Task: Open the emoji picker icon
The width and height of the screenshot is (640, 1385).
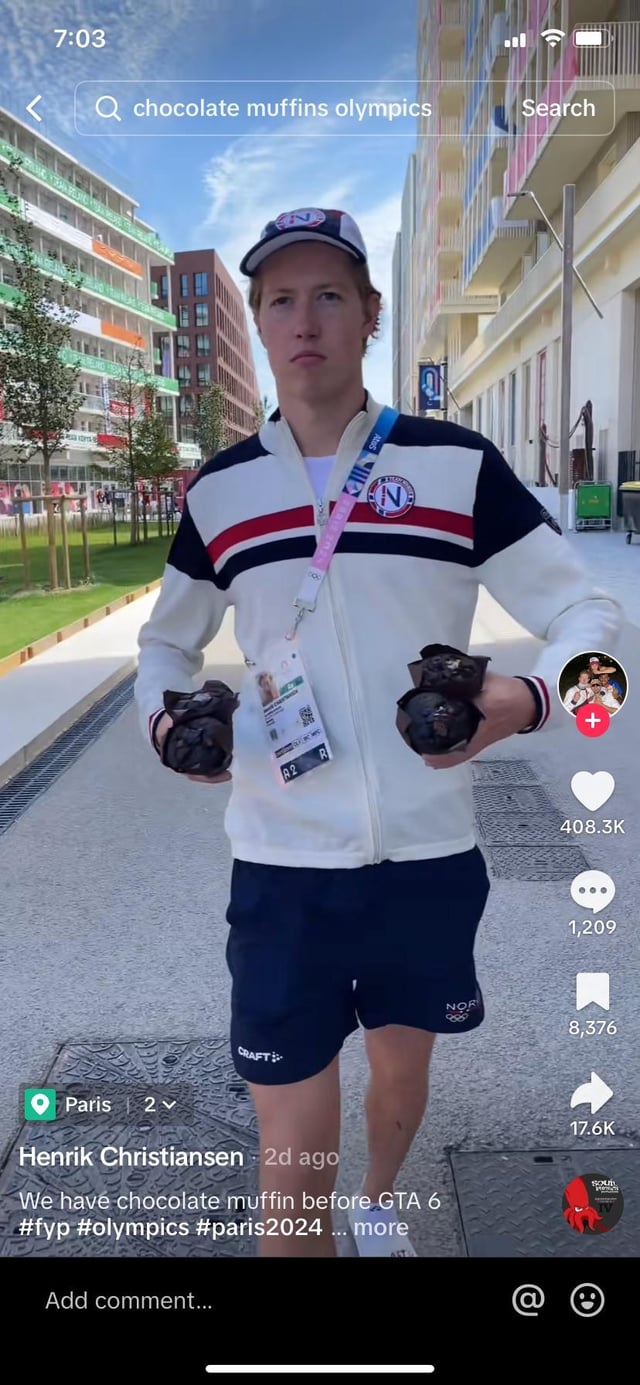Action: pyautogui.click(x=588, y=1300)
